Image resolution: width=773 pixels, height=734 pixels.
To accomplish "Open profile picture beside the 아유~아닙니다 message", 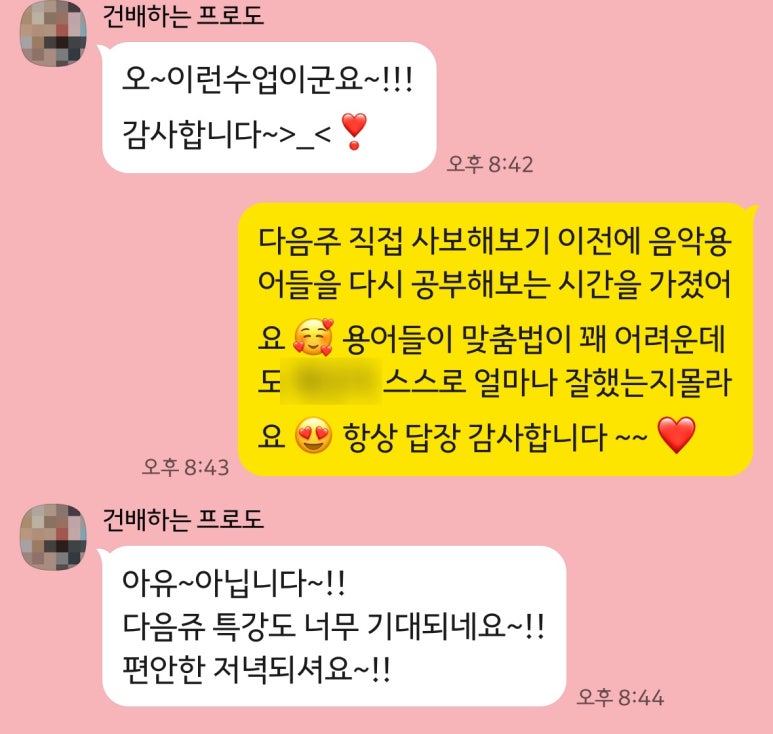I will tap(53, 537).
